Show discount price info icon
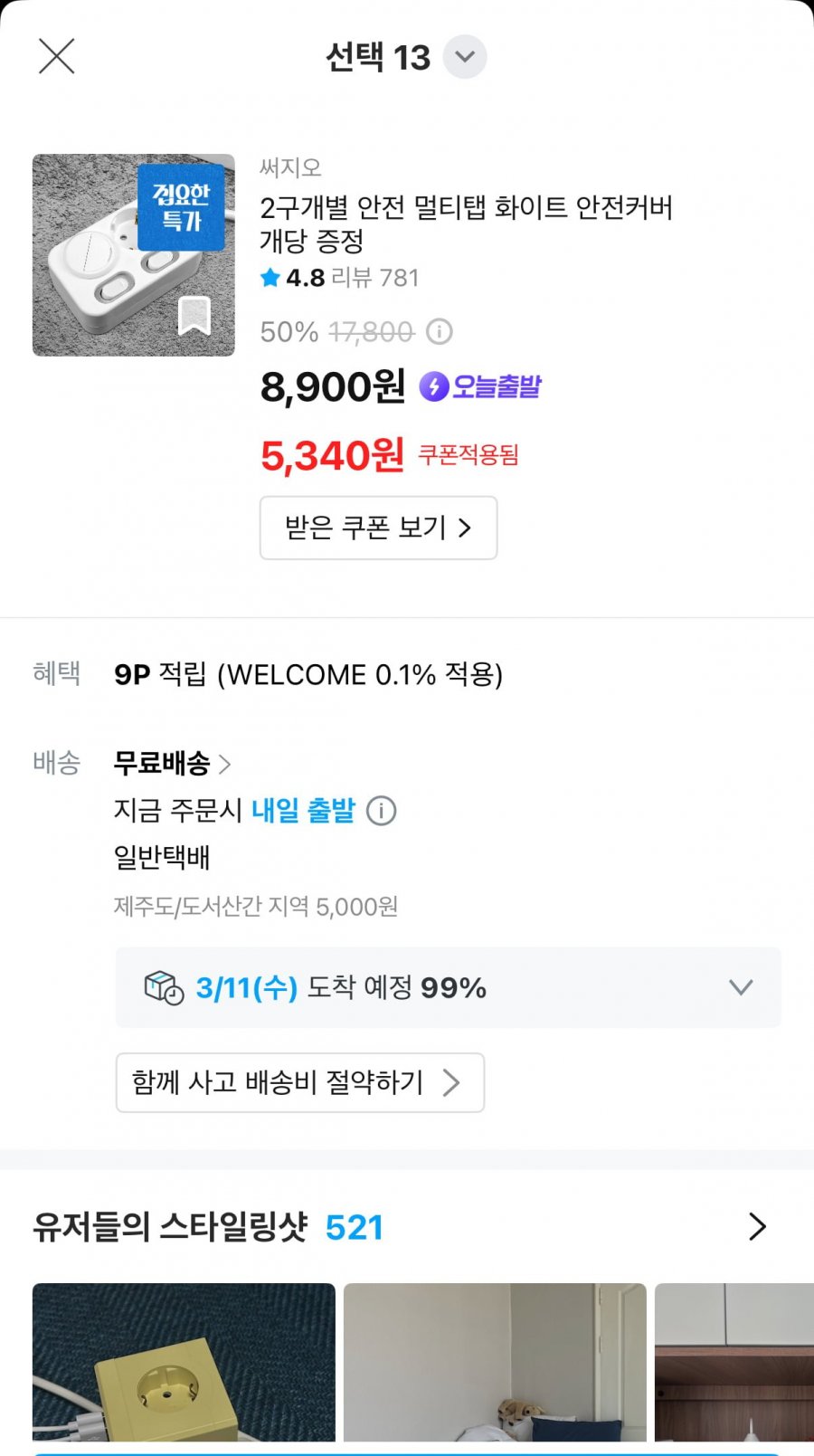 439,332
